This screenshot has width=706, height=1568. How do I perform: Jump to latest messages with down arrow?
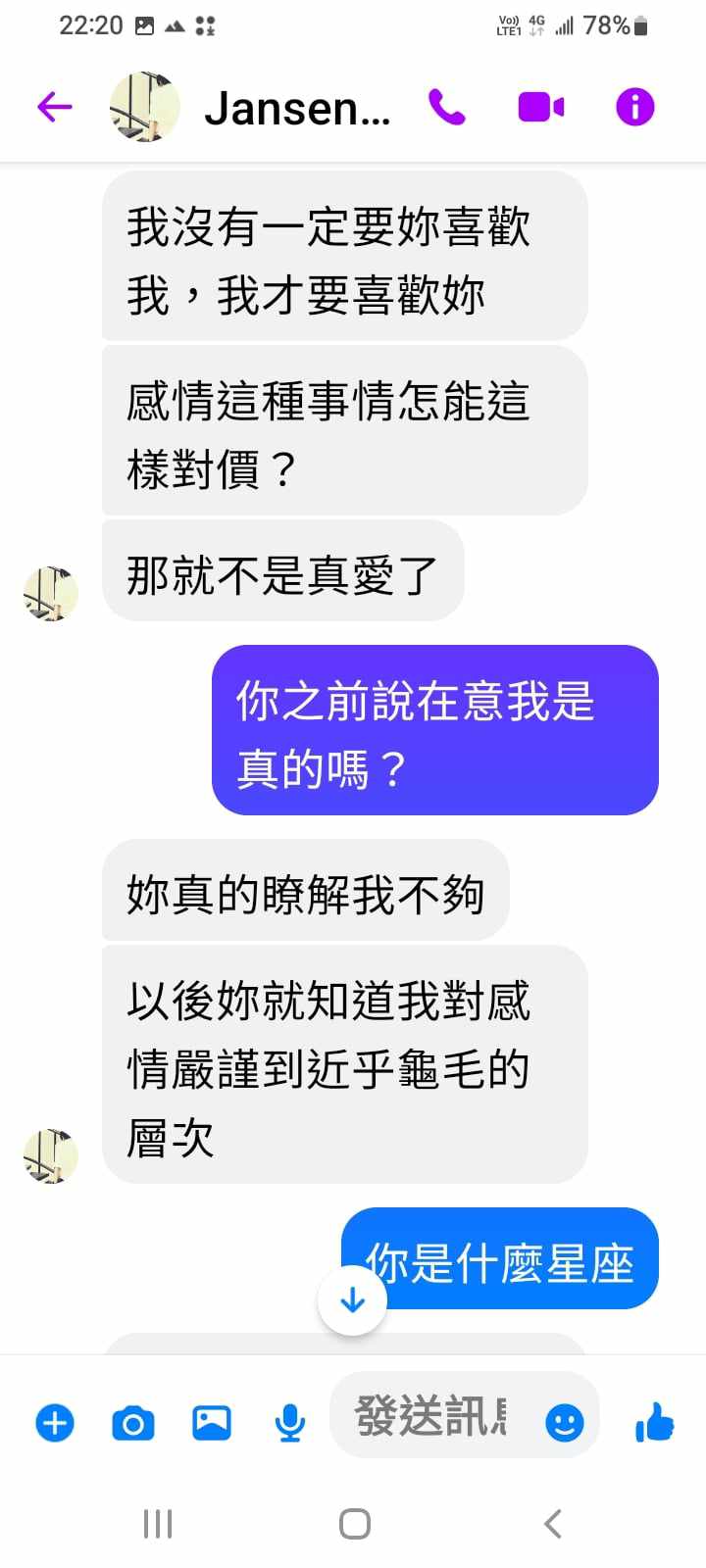click(x=352, y=1300)
